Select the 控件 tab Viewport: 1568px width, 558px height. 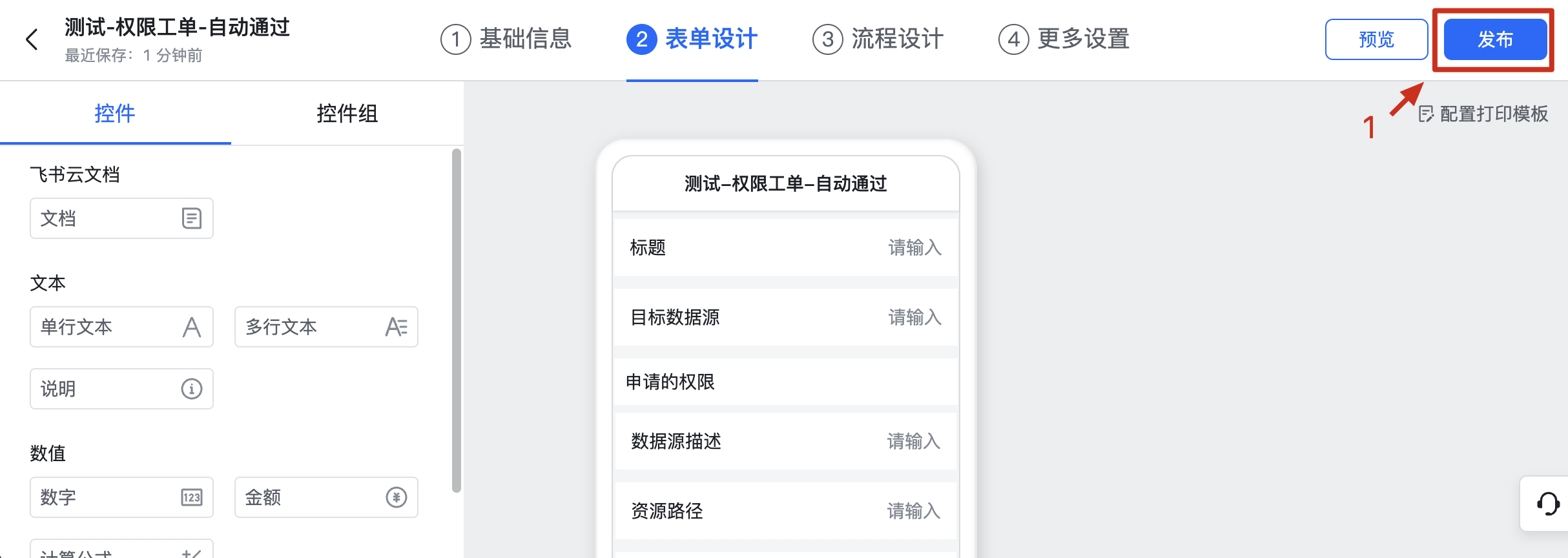click(115, 114)
